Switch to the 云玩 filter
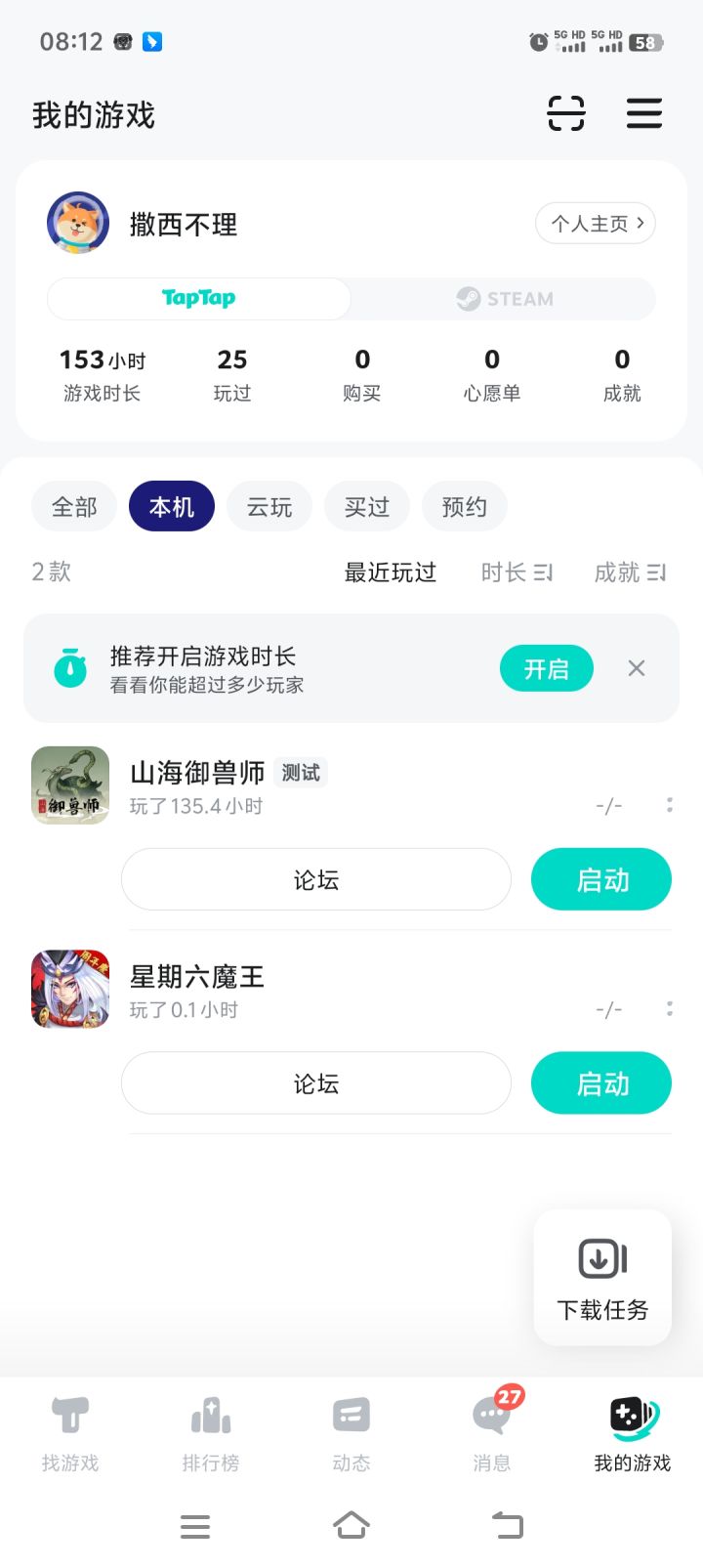This screenshot has height=1568, width=703. [269, 506]
